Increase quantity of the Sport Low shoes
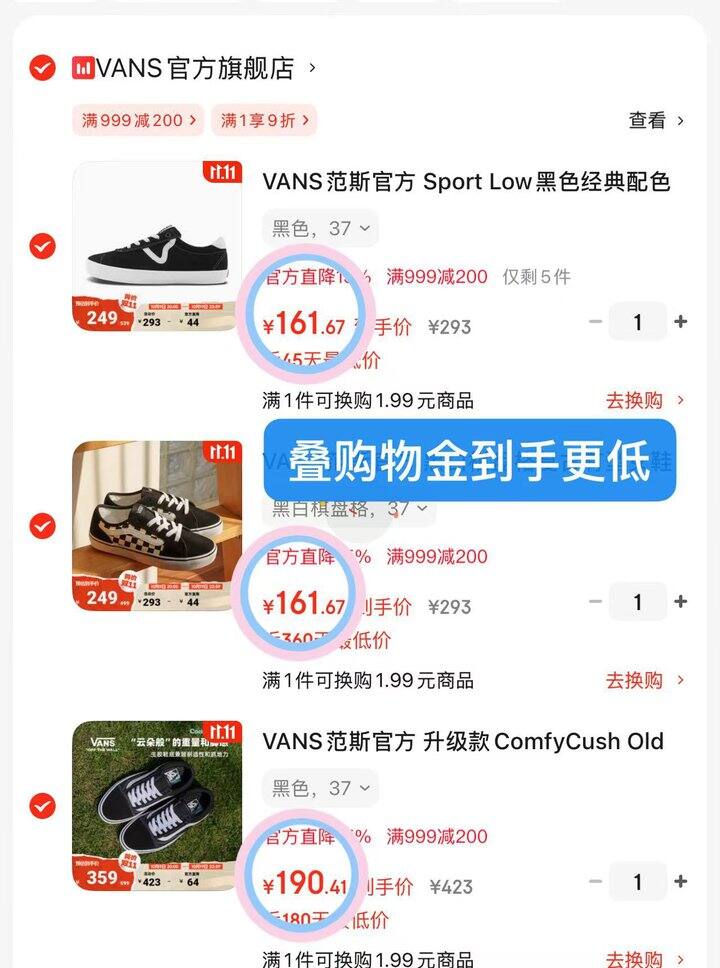720x968 pixels. pos(681,322)
